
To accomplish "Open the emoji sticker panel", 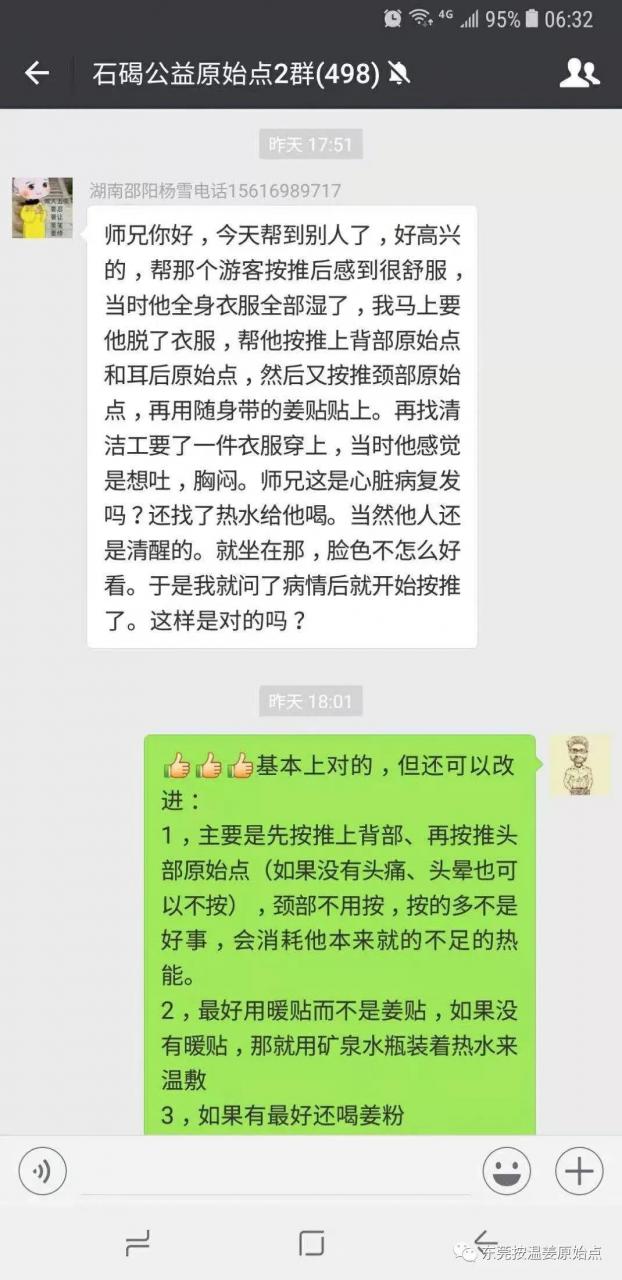I will 506,1170.
